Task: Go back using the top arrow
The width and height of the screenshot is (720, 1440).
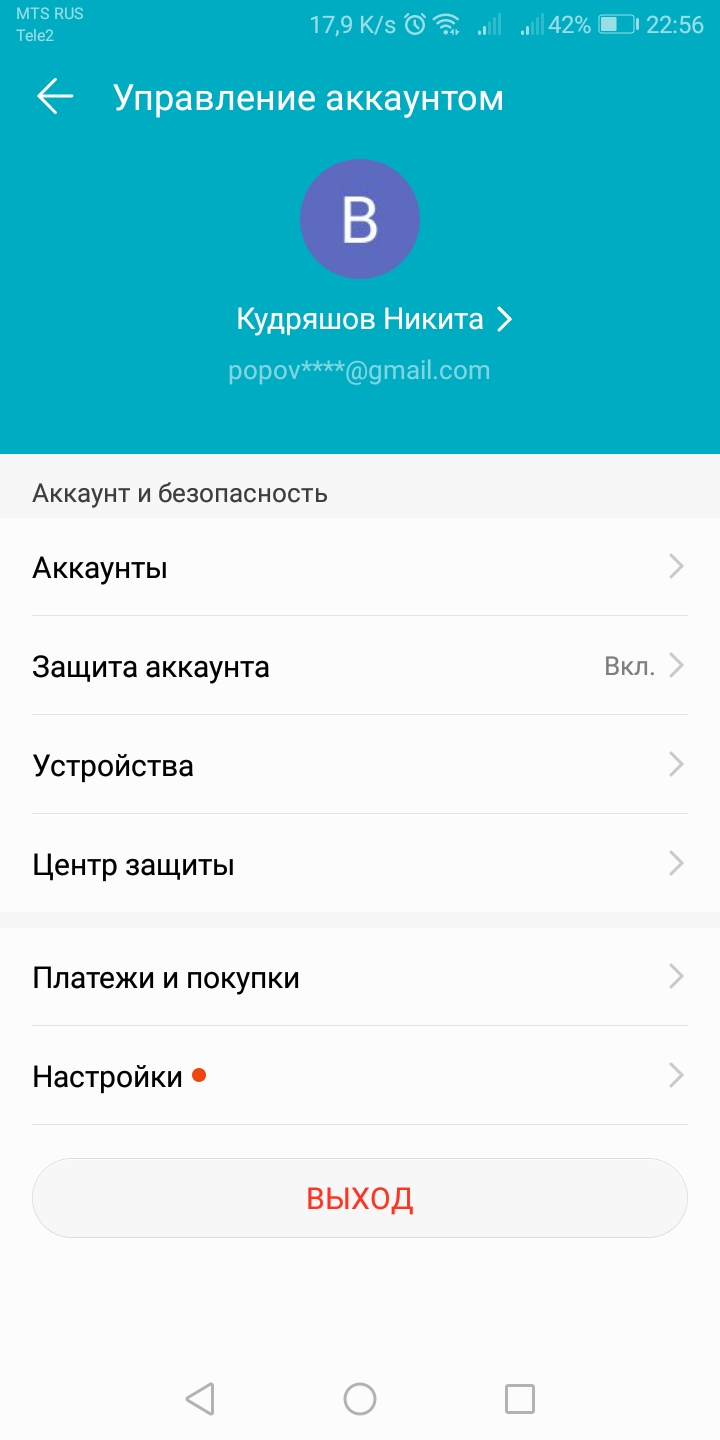Action: point(55,97)
